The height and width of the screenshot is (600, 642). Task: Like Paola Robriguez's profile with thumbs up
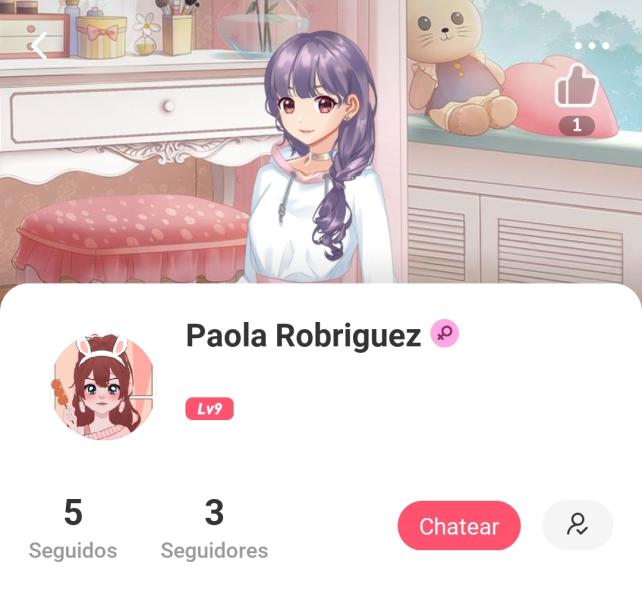click(x=576, y=89)
